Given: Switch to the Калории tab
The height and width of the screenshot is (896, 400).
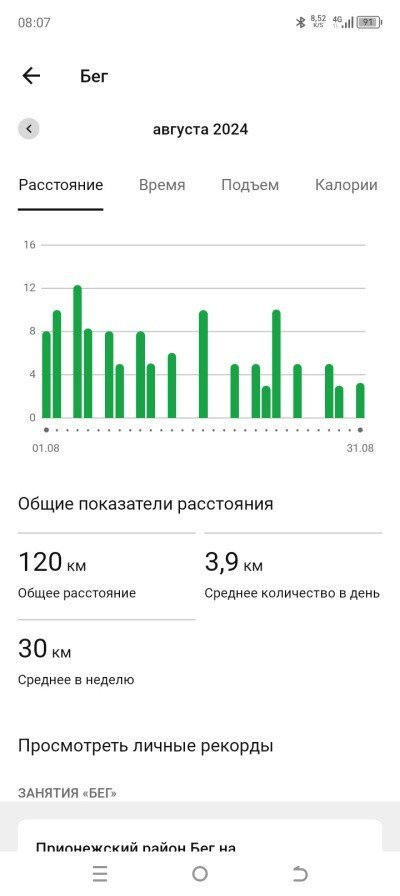Looking at the screenshot, I should 346,185.
